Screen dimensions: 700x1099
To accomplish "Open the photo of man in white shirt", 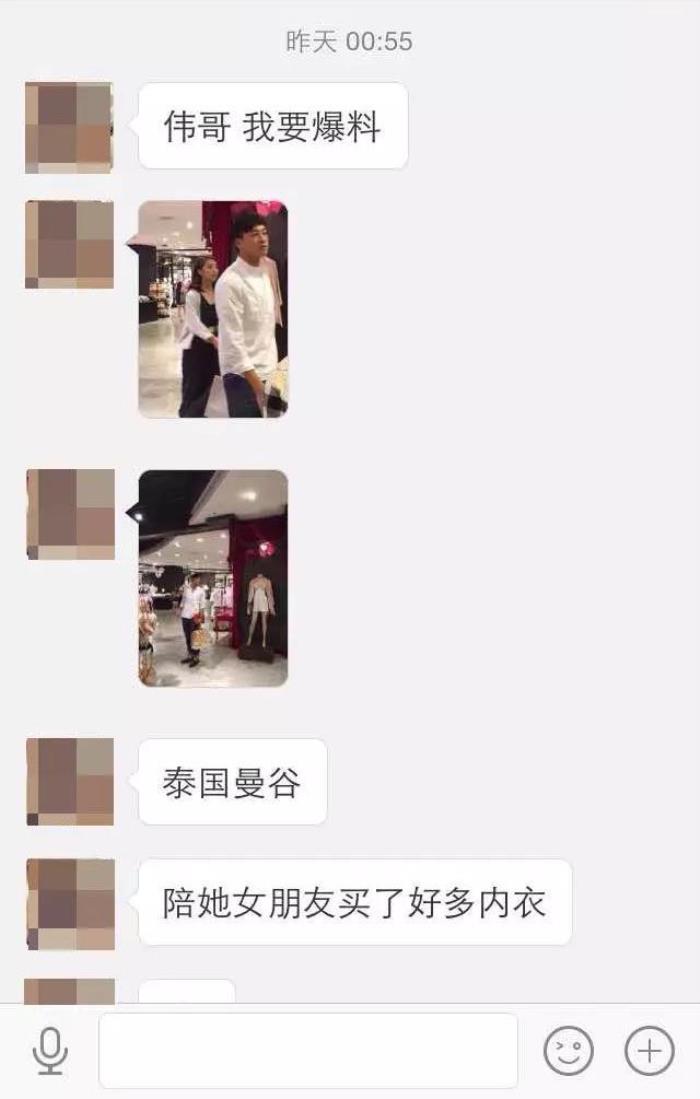I will pyautogui.click(x=213, y=309).
